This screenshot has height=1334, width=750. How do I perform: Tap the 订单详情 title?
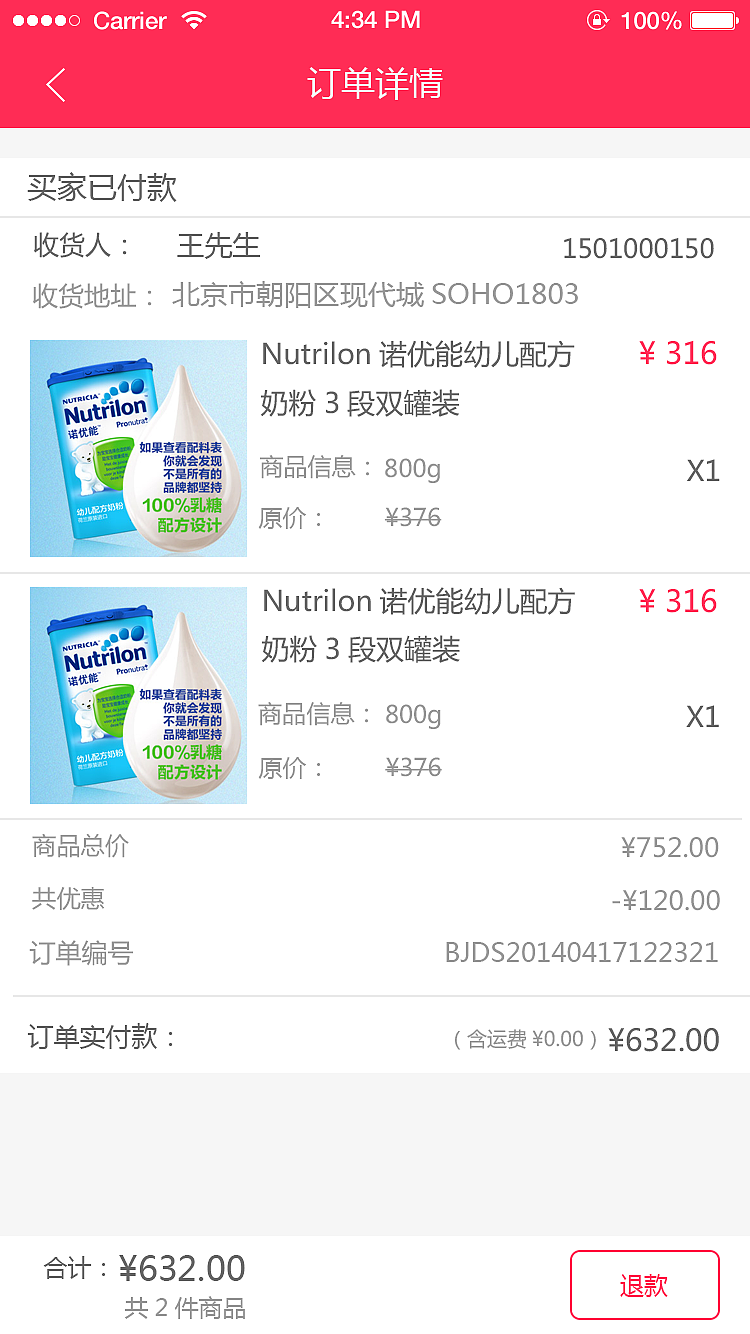(x=375, y=86)
